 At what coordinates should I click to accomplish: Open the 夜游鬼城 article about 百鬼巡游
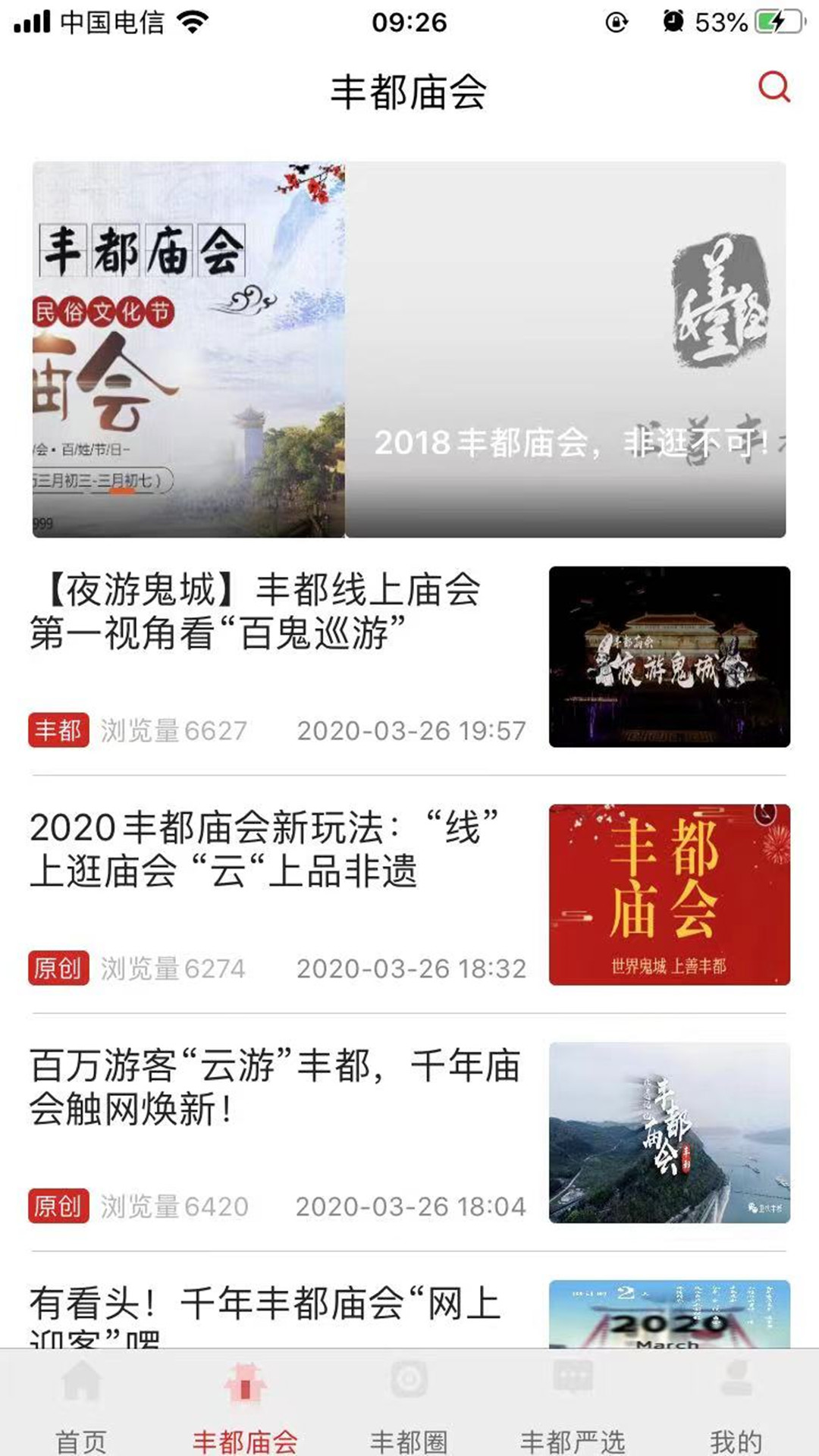pos(258,614)
